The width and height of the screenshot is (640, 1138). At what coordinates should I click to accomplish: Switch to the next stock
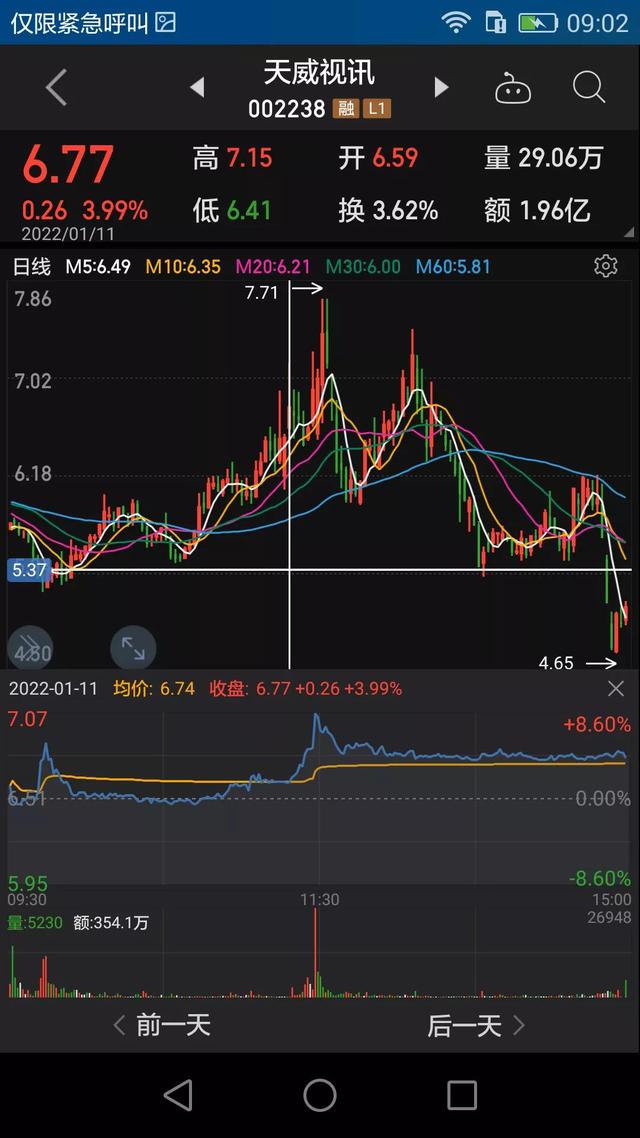441,88
